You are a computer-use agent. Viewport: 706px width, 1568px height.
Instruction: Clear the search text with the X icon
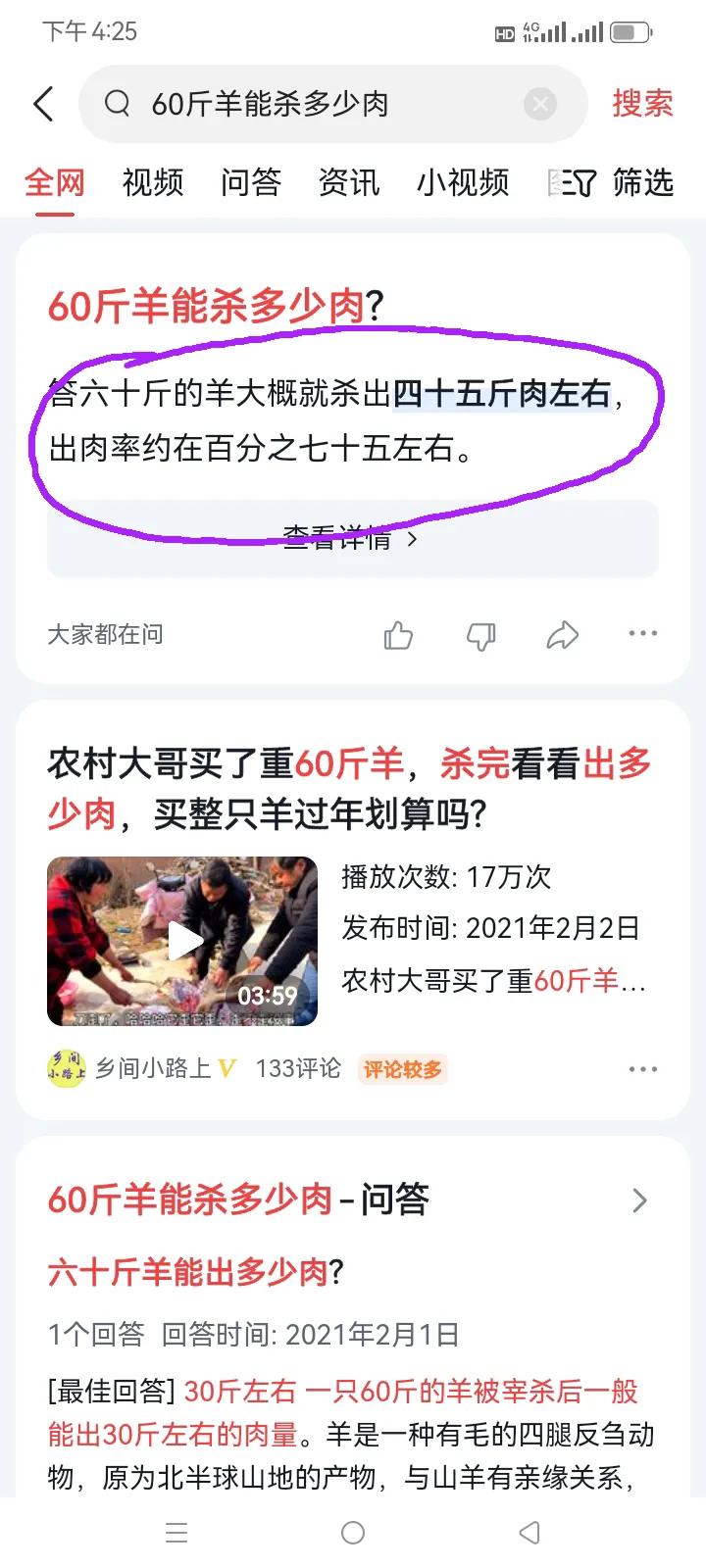(539, 104)
